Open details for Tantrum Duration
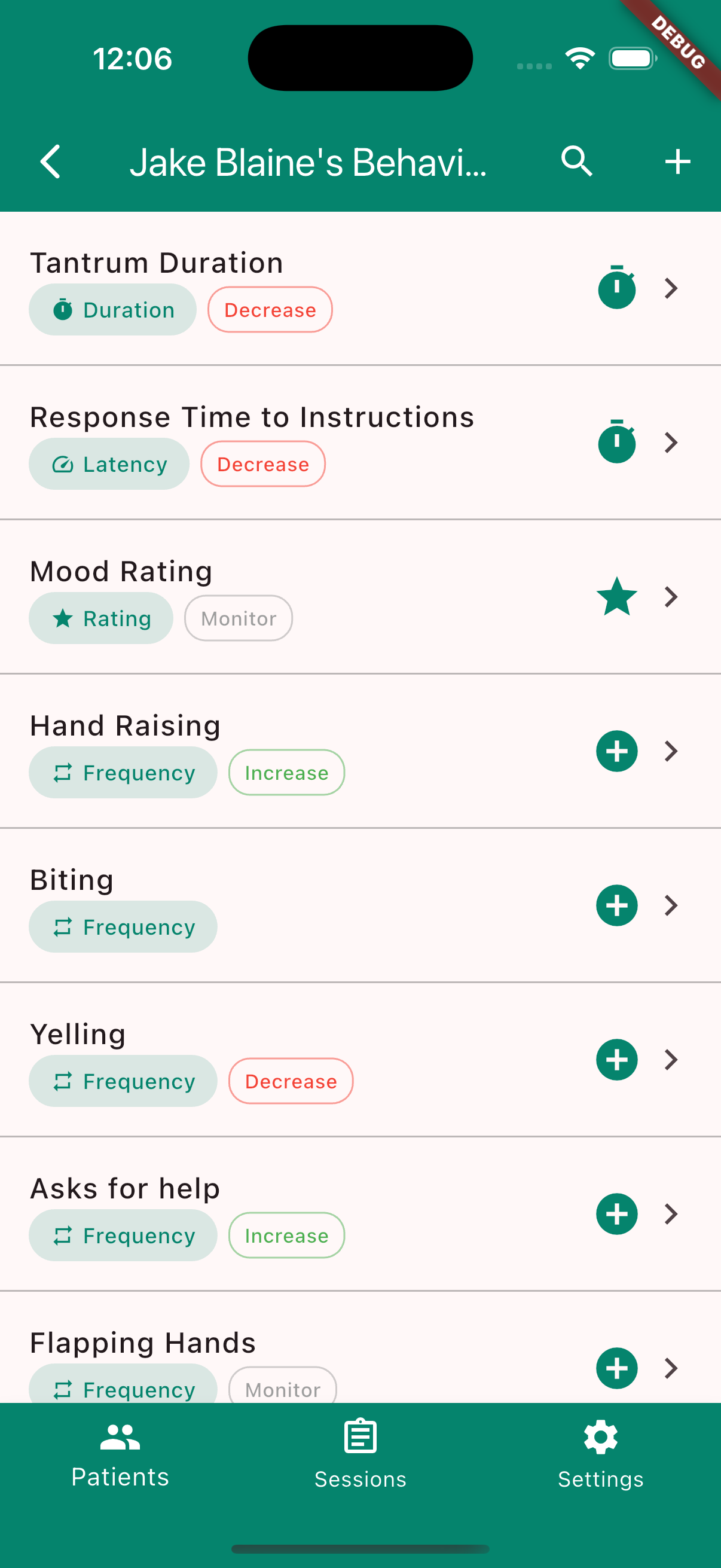The image size is (721, 1568). pos(671,289)
